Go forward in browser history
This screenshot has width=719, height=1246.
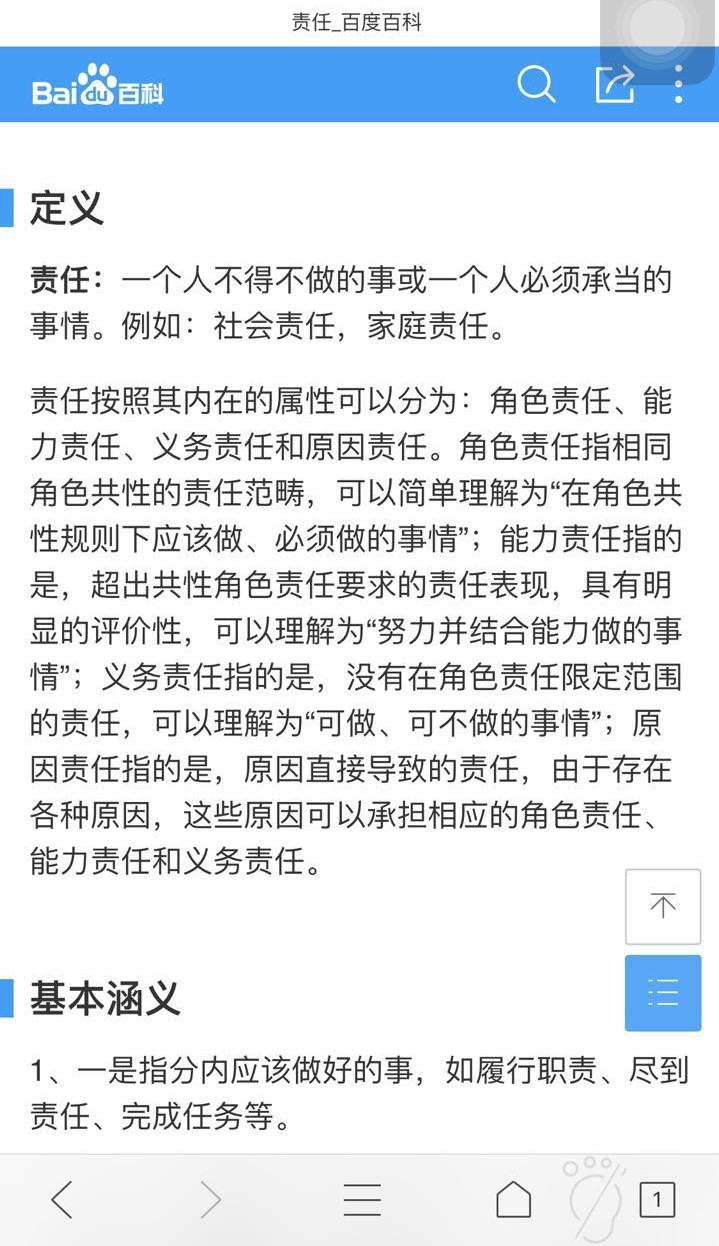click(210, 1199)
